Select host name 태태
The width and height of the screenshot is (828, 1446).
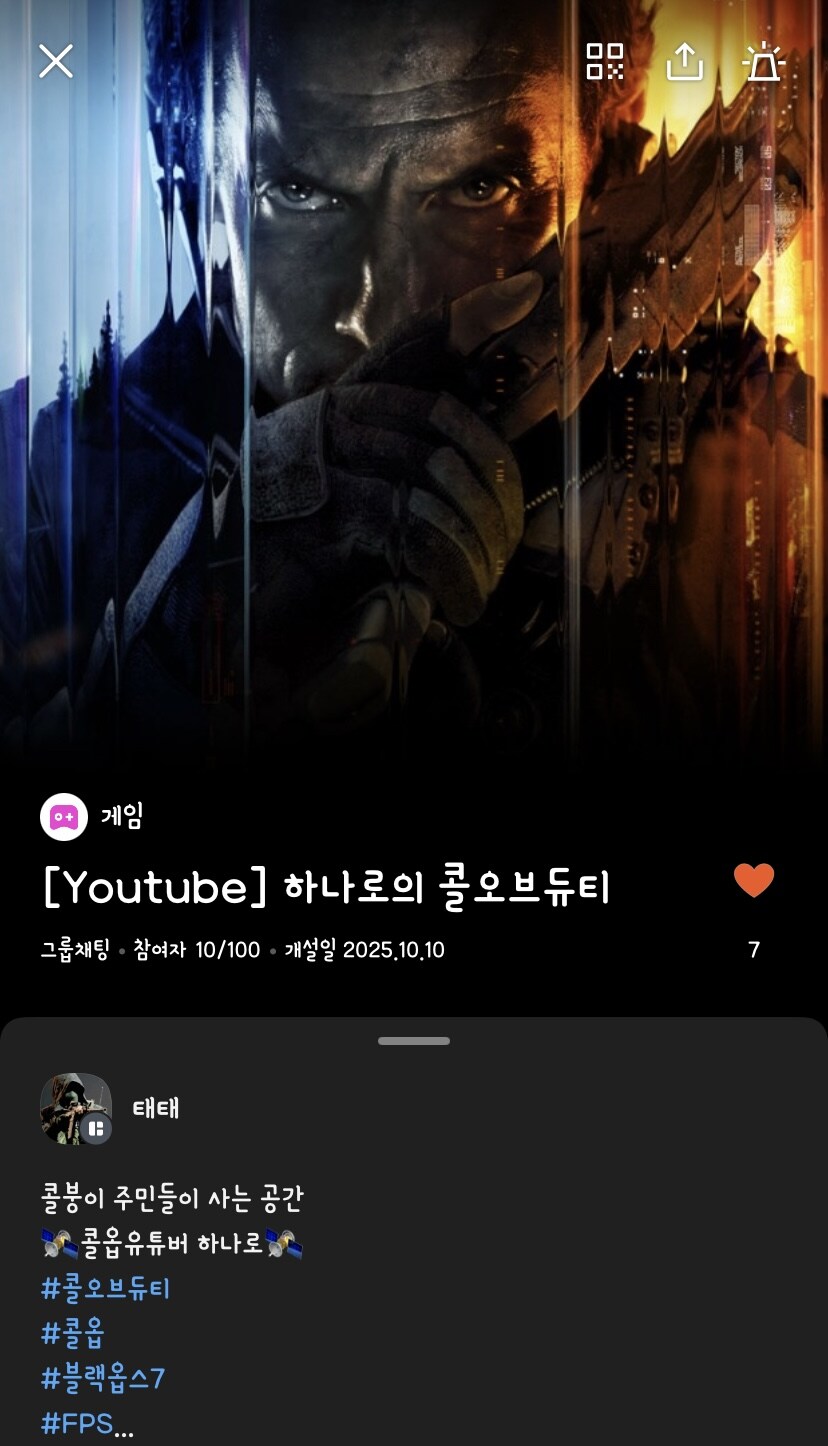(x=155, y=1107)
